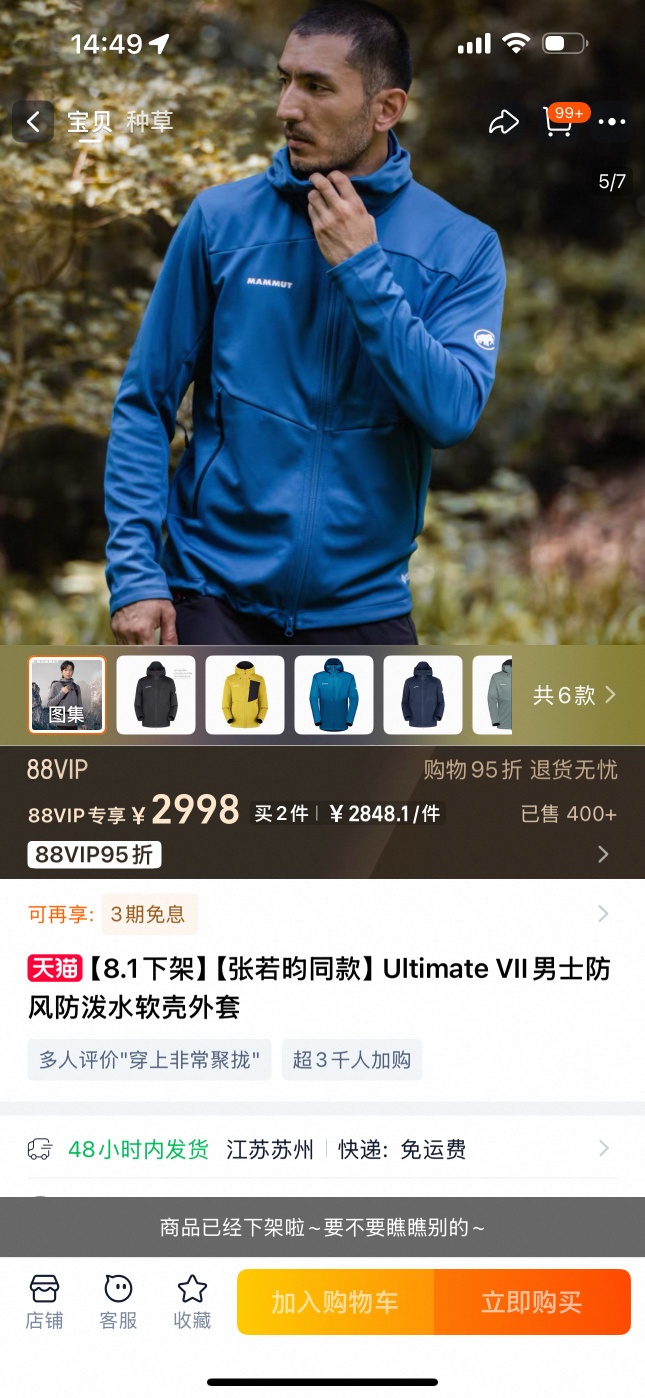Pick the bright blue jacket variant
This screenshot has width=645, height=1398.
click(334, 695)
